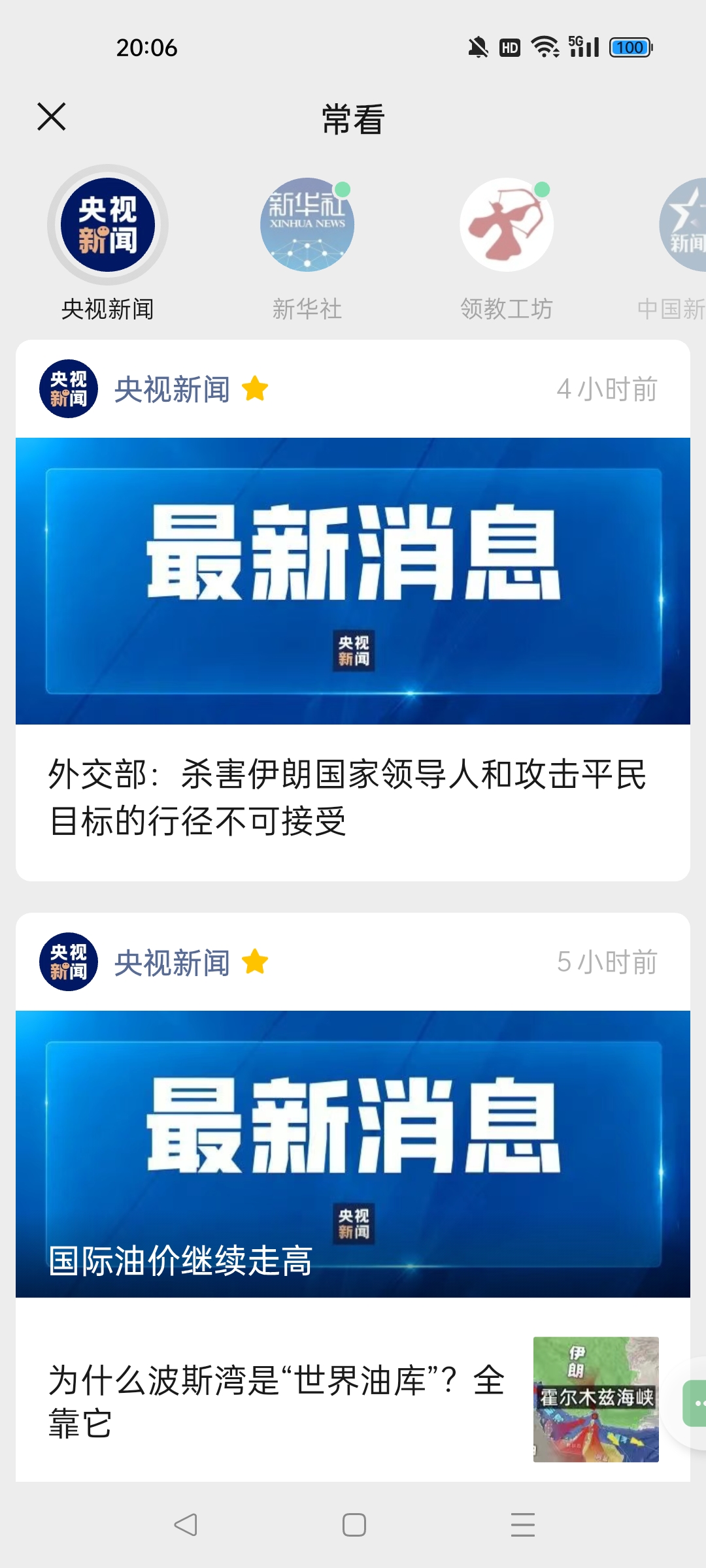Select the 央视新闻 account avatar

[108, 225]
